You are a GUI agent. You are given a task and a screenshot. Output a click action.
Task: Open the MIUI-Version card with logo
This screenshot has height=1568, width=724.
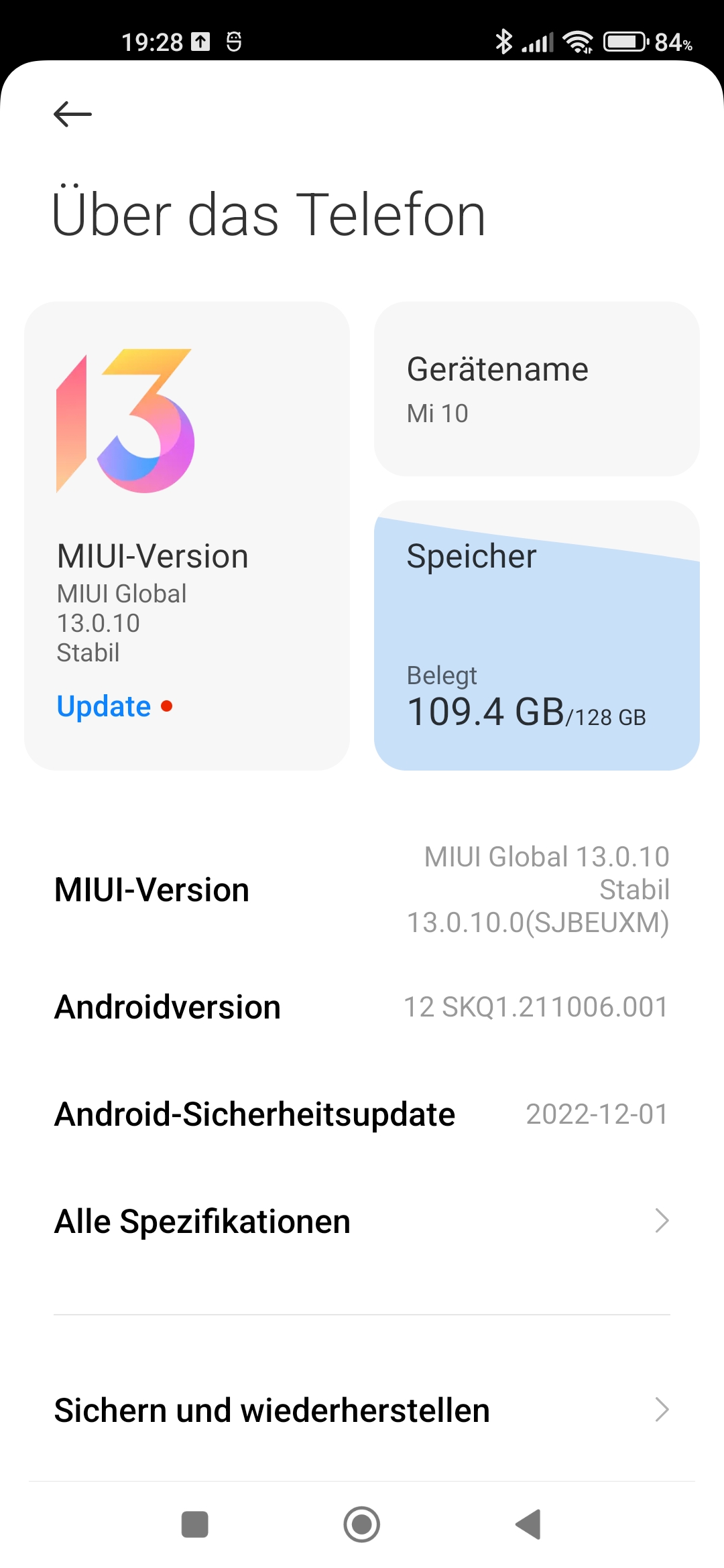pyautogui.click(x=186, y=535)
